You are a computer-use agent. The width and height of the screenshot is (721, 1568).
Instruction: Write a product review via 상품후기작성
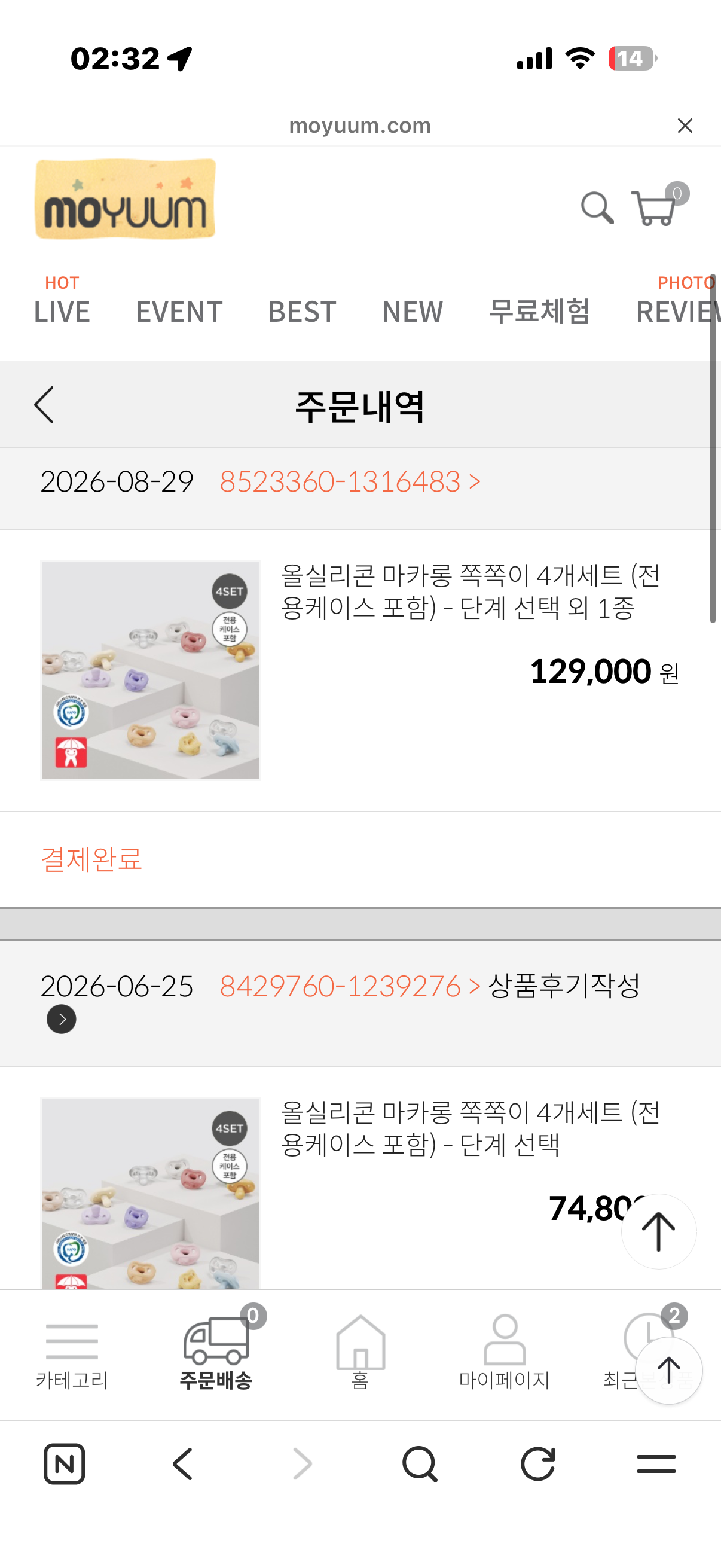pos(564,986)
